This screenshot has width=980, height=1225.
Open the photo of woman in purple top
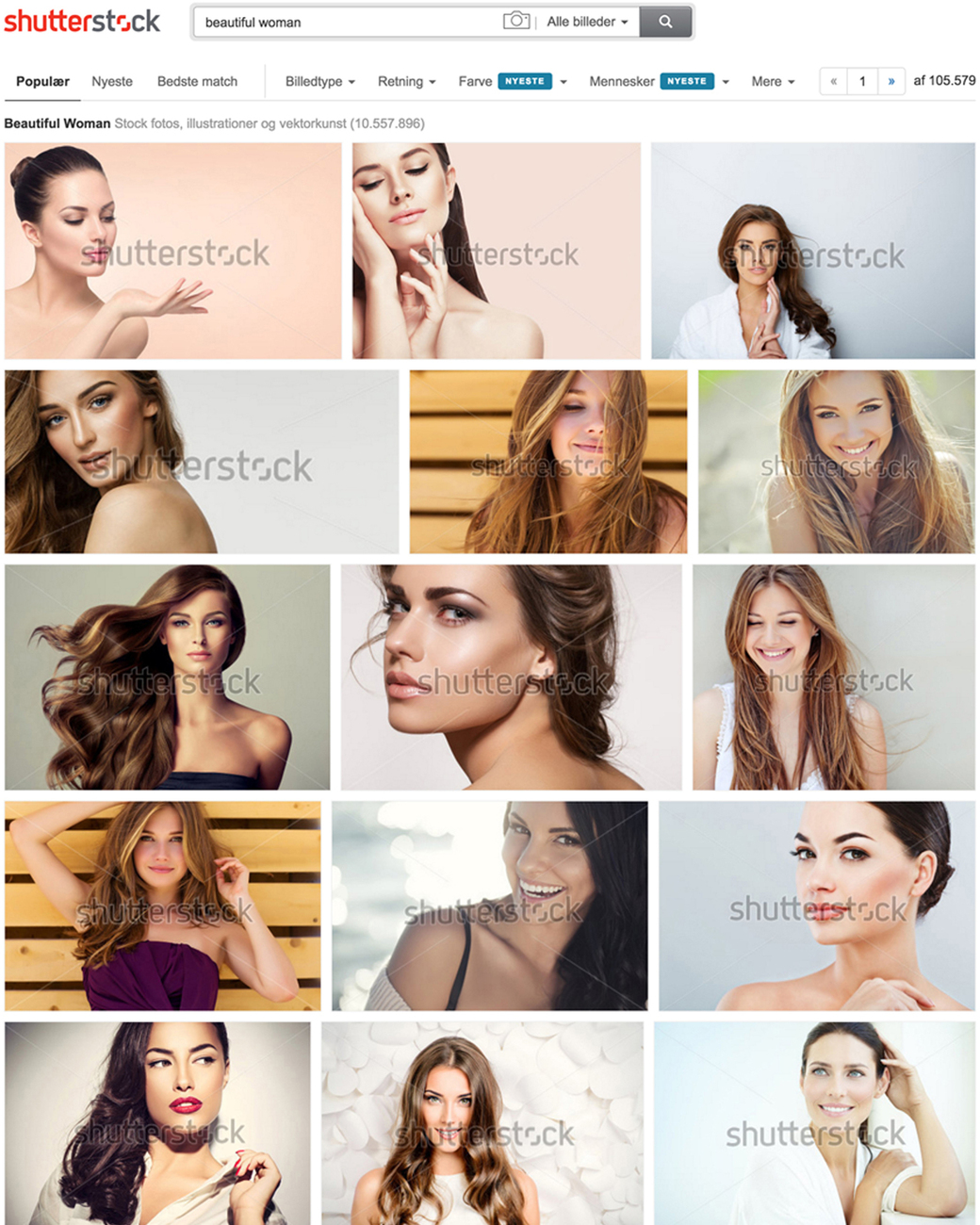tap(162, 906)
